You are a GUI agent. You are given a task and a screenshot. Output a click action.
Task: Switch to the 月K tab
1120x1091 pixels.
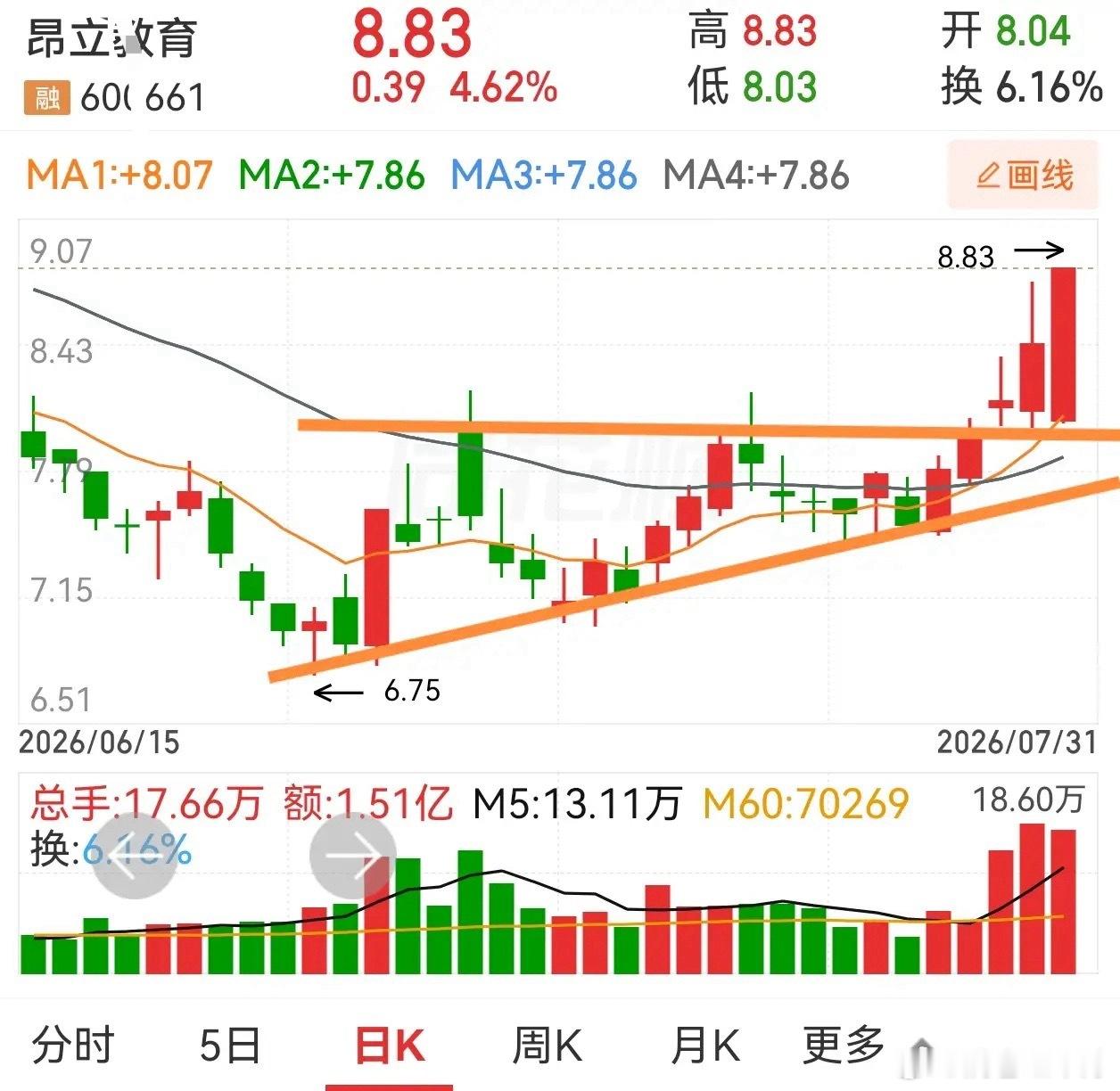point(705,1045)
